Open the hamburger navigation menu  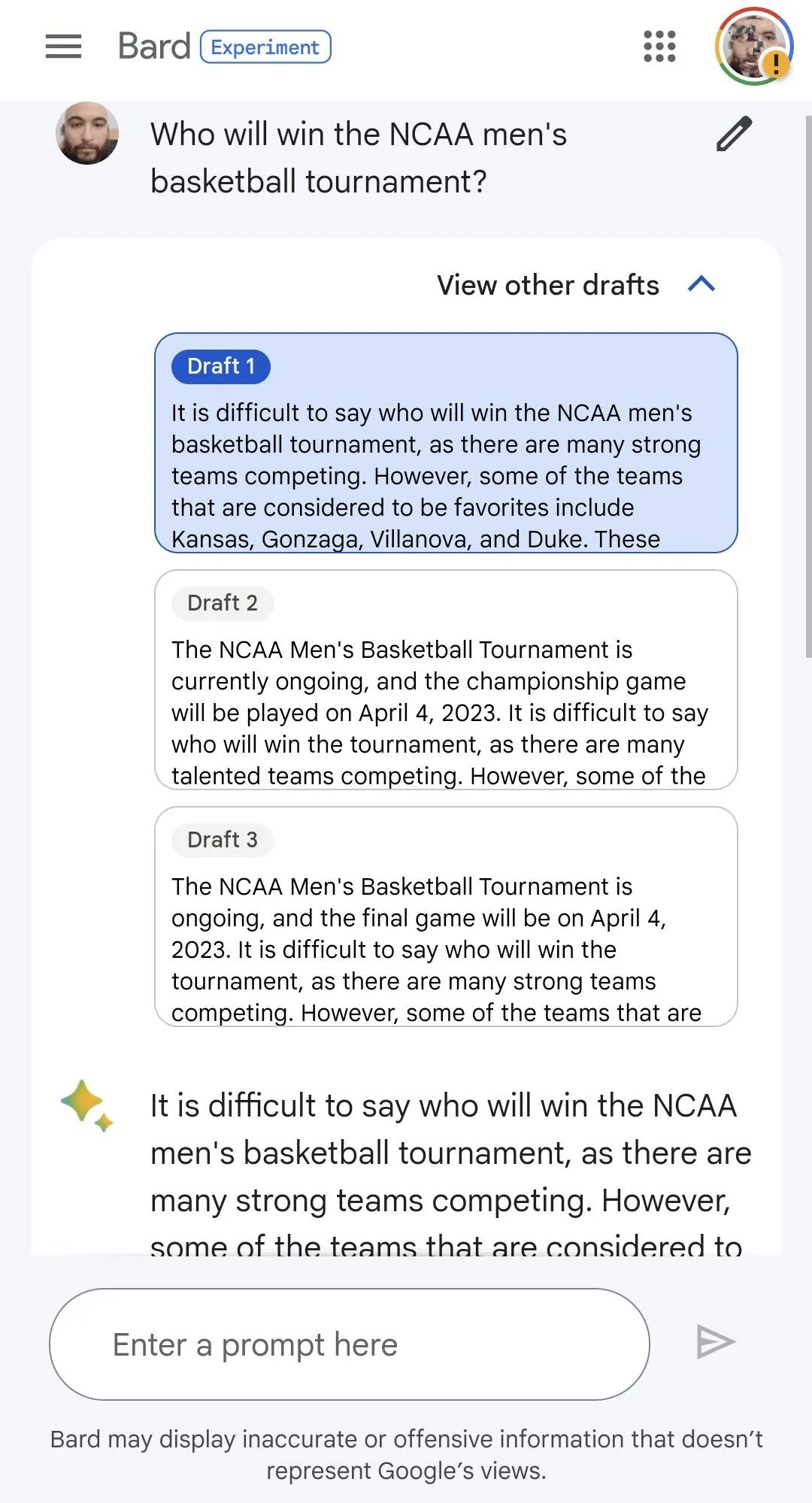tap(63, 47)
